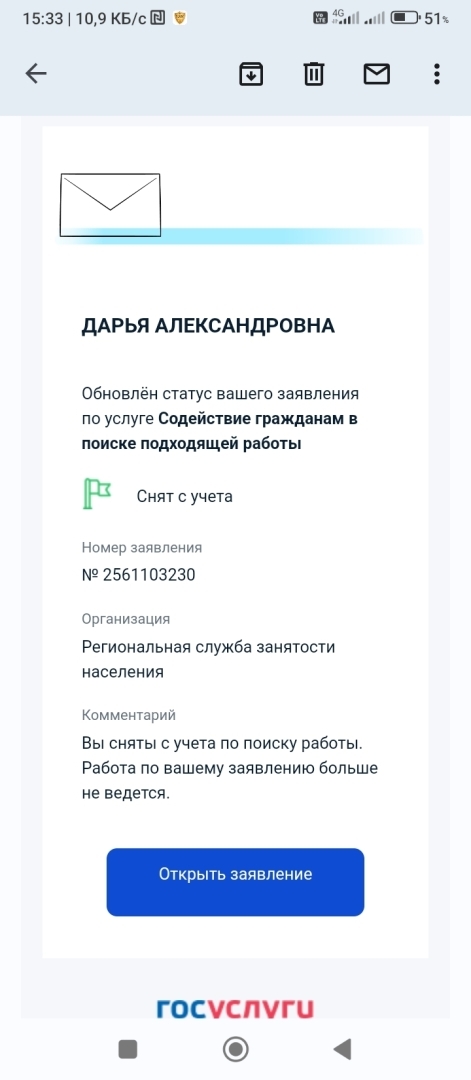471x1080 pixels.
Task: Go back using the top arrow
Action: tap(36, 74)
